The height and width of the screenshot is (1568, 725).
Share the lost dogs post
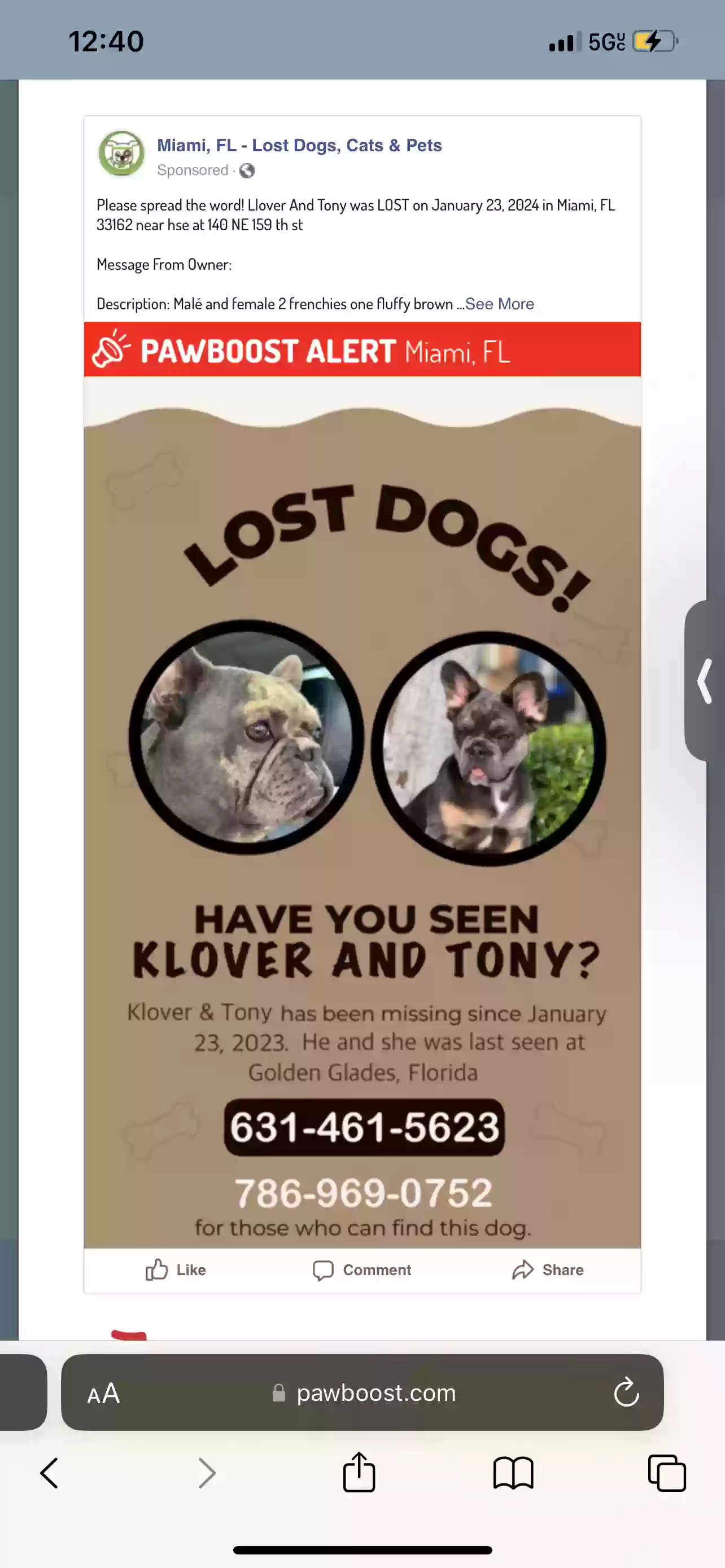click(x=548, y=1270)
